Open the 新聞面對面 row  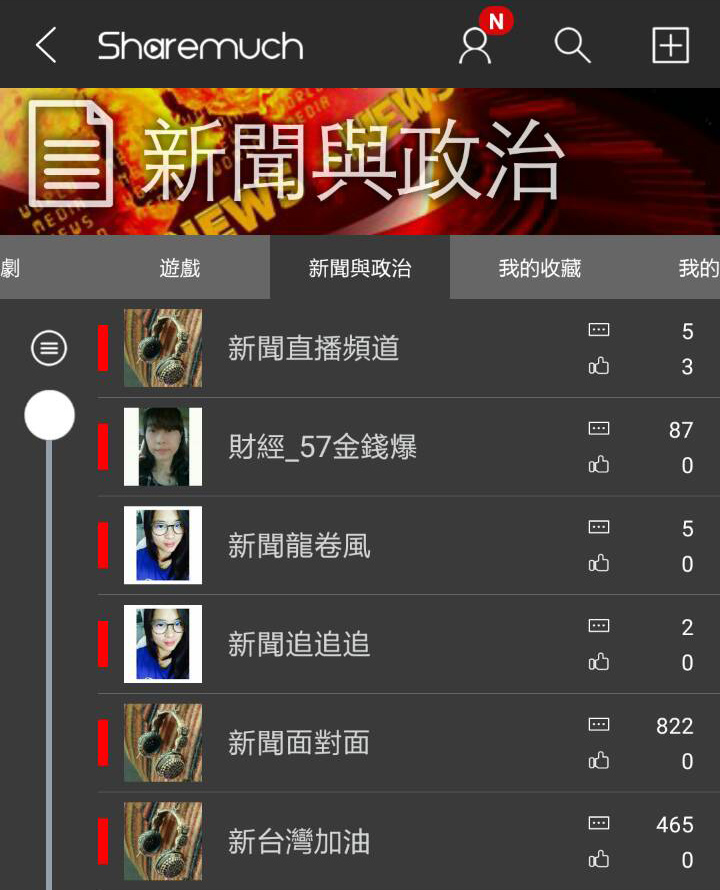pyautogui.click(x=299, y=743)
